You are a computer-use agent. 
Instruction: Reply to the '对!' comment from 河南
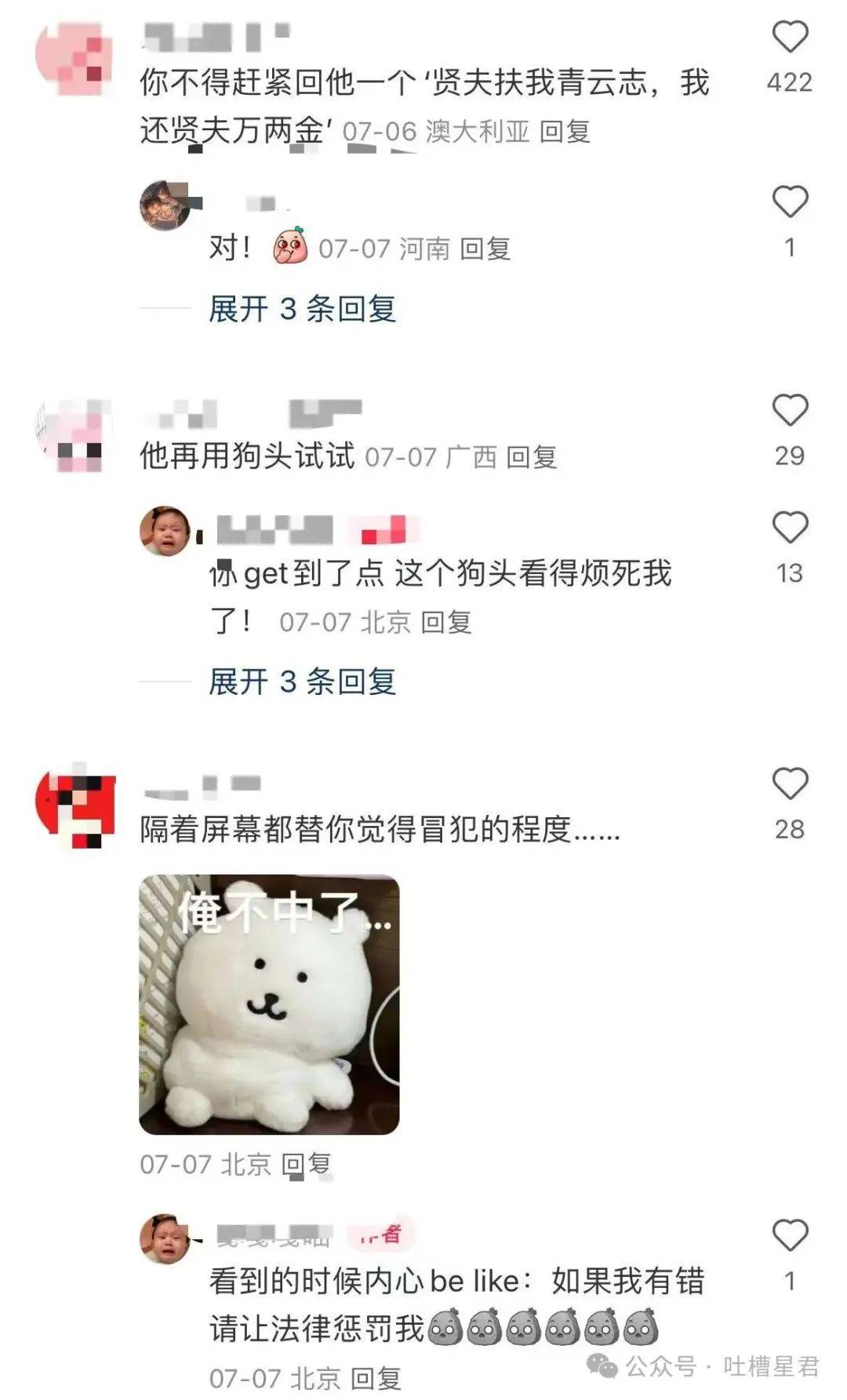(485, 249)
